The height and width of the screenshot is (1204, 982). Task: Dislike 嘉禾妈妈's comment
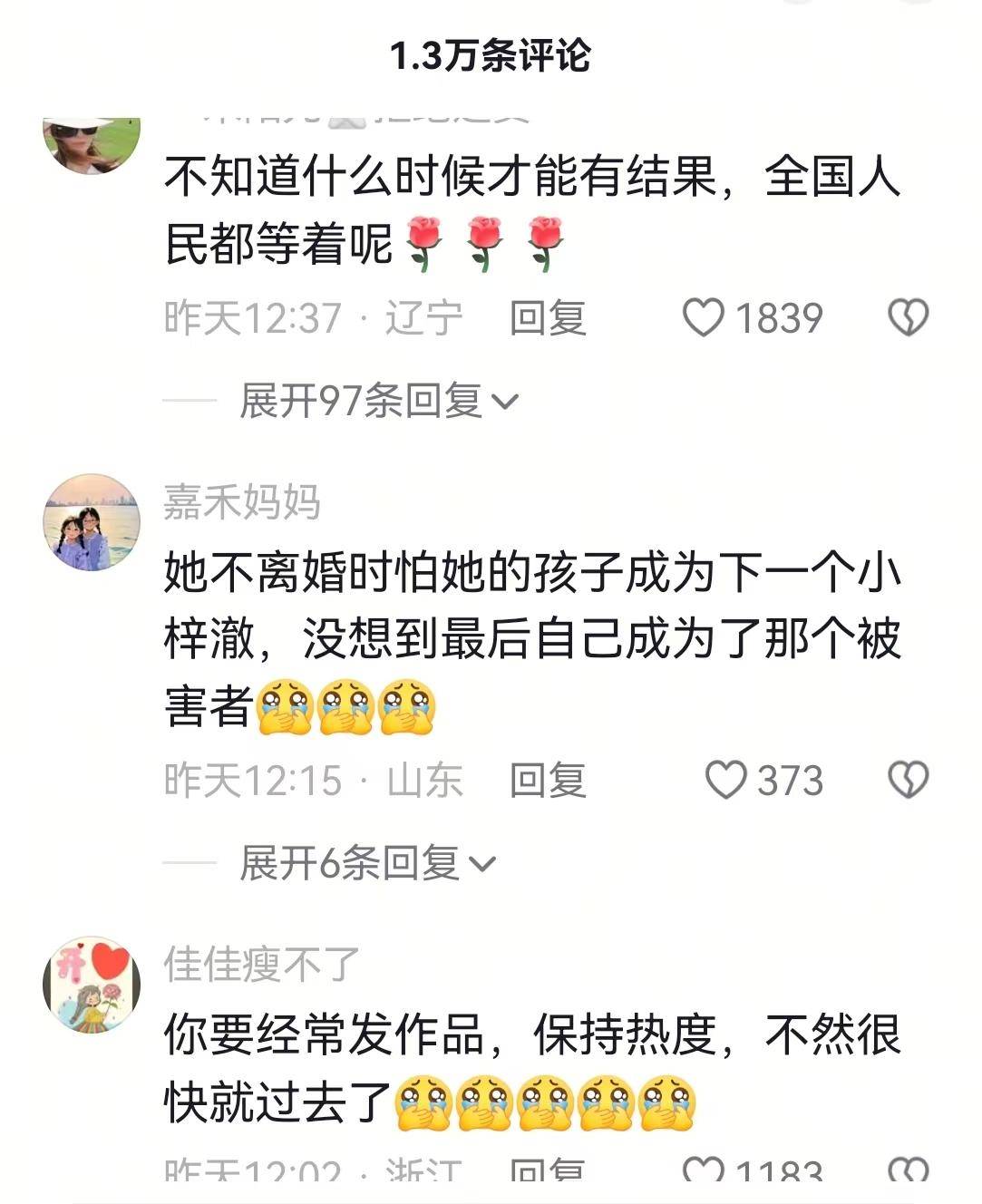pos(908,781)
